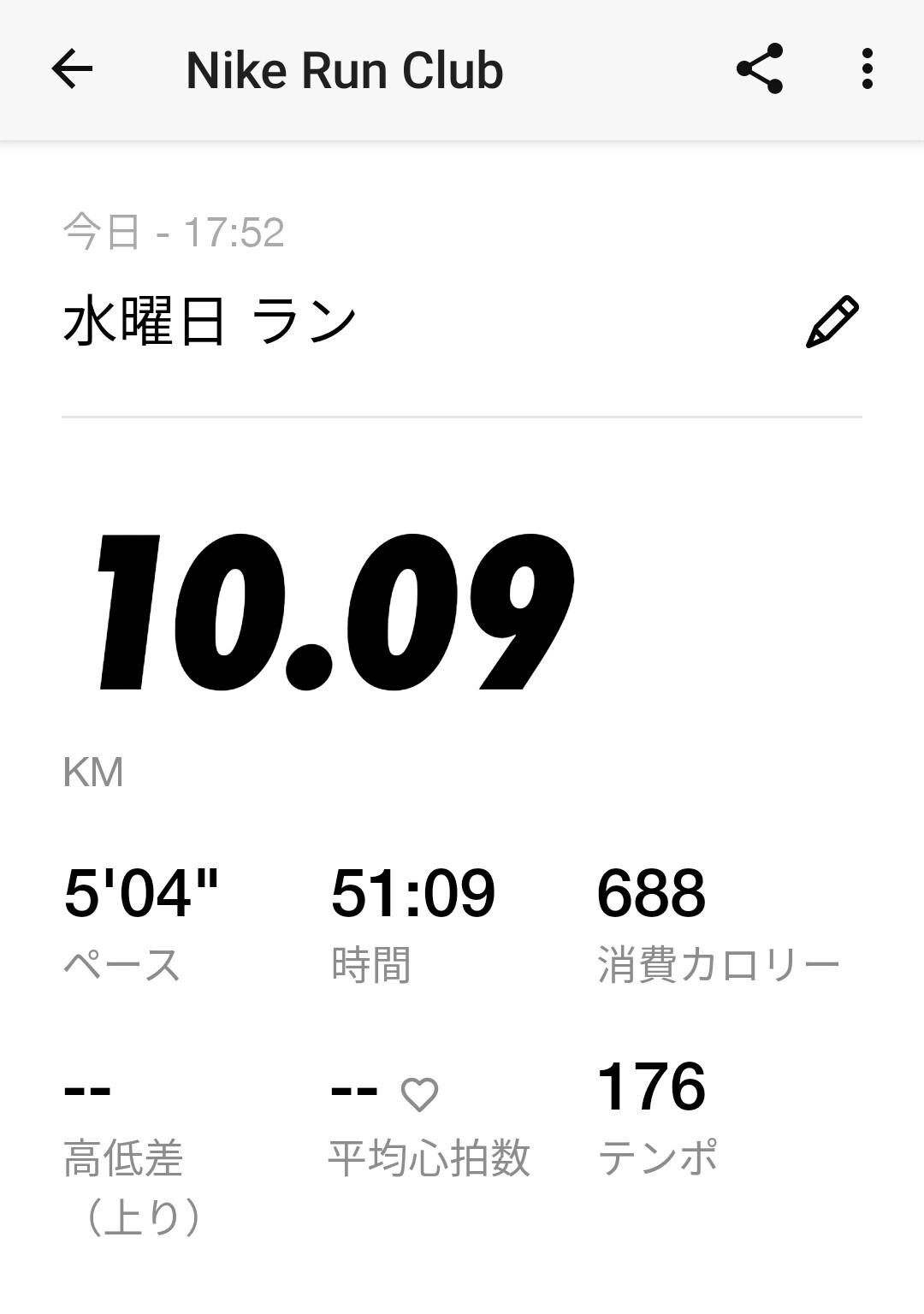Tap the share icon
The image size is (924, 1314).
click(x=762, y=68)
